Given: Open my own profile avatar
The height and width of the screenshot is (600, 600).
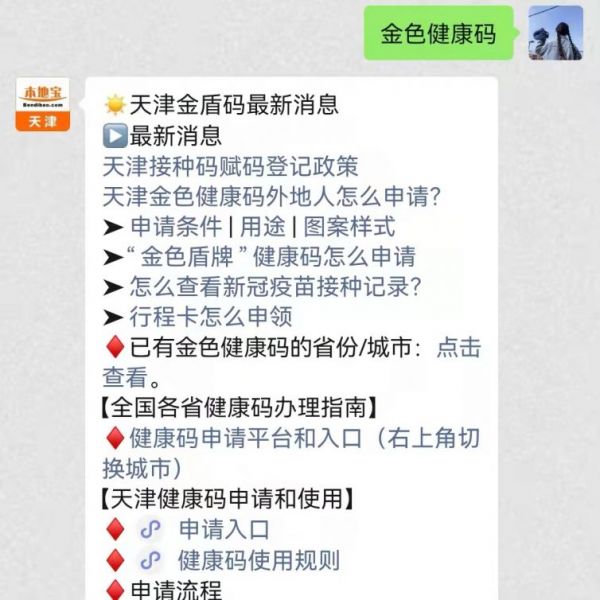Looking at the screenshot, I should 556,33.
